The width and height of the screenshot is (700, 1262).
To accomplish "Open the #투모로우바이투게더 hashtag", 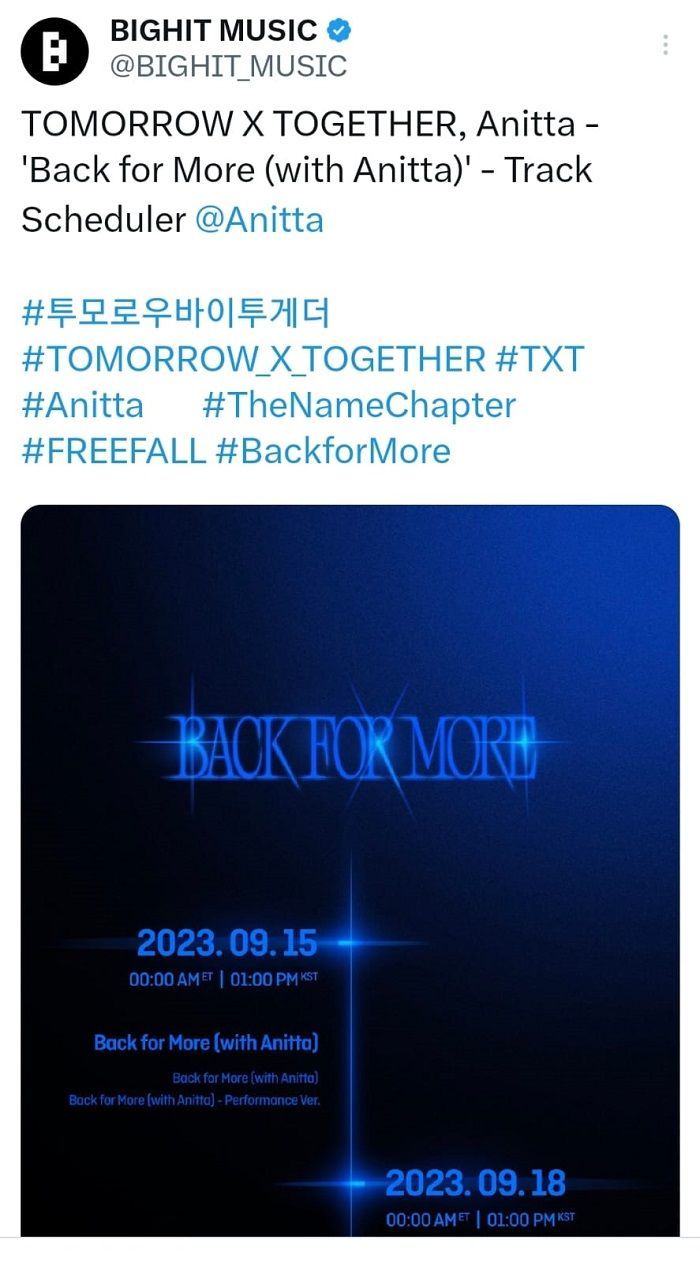I will [x=175, y=313].
